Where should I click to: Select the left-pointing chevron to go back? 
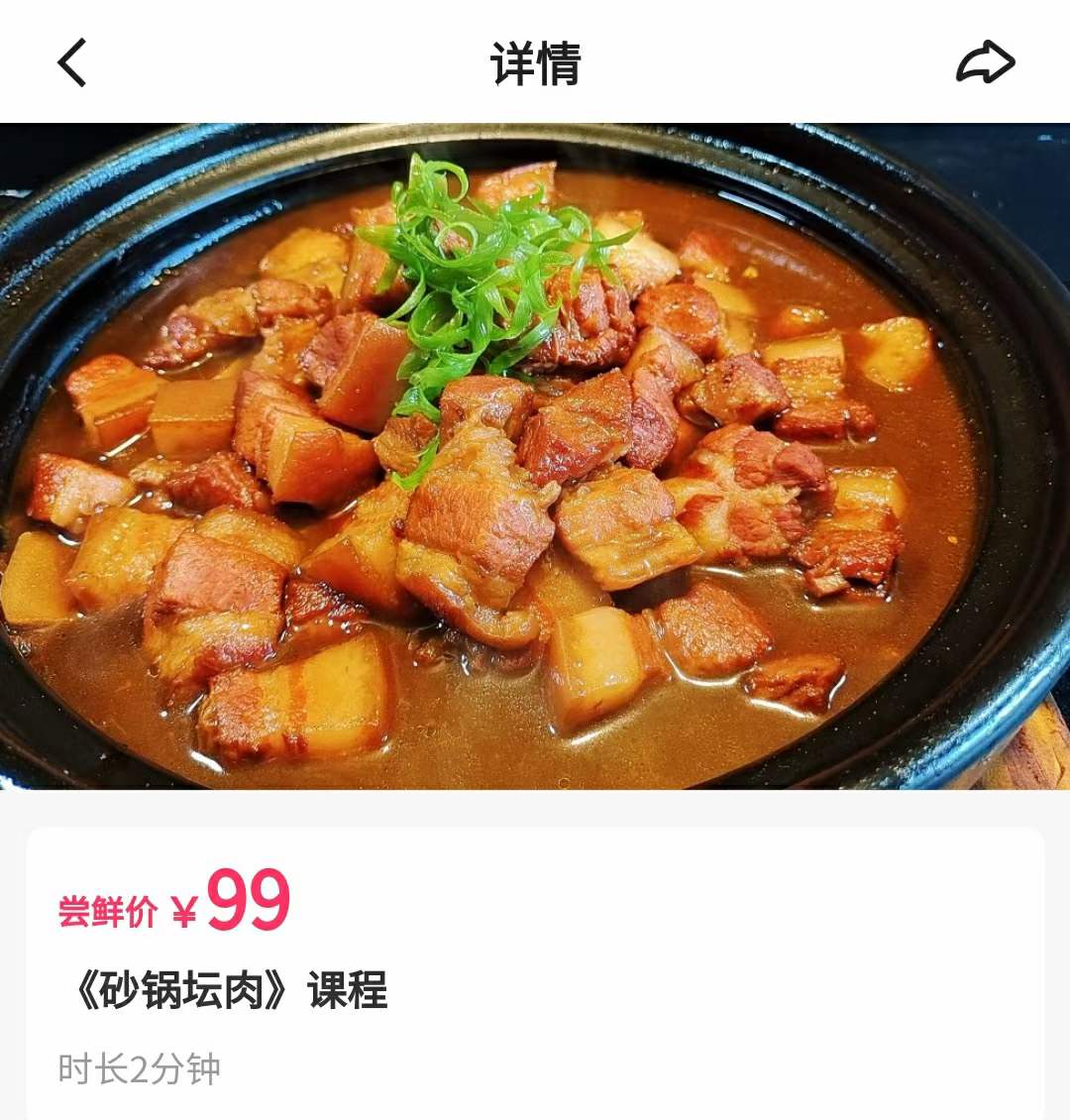pyautogui.click(x=68, y=62)
